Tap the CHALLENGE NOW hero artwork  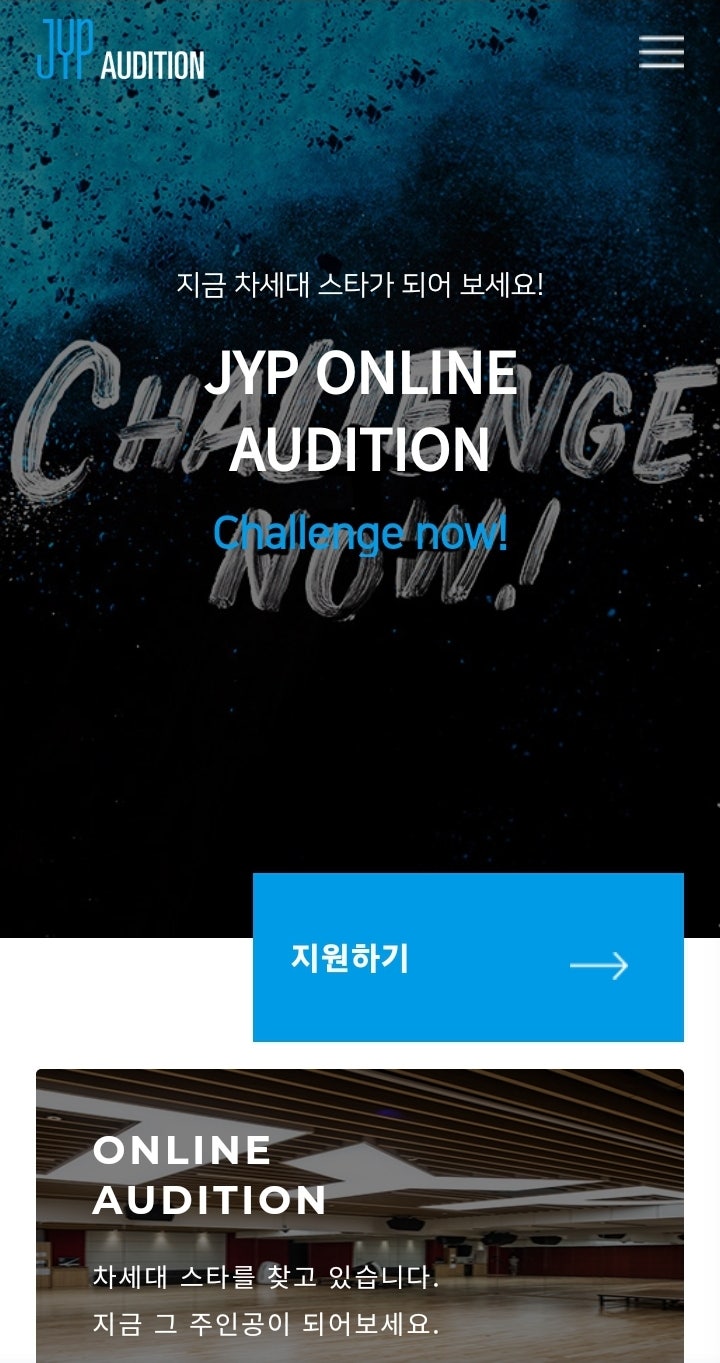(x=360, y=470)
